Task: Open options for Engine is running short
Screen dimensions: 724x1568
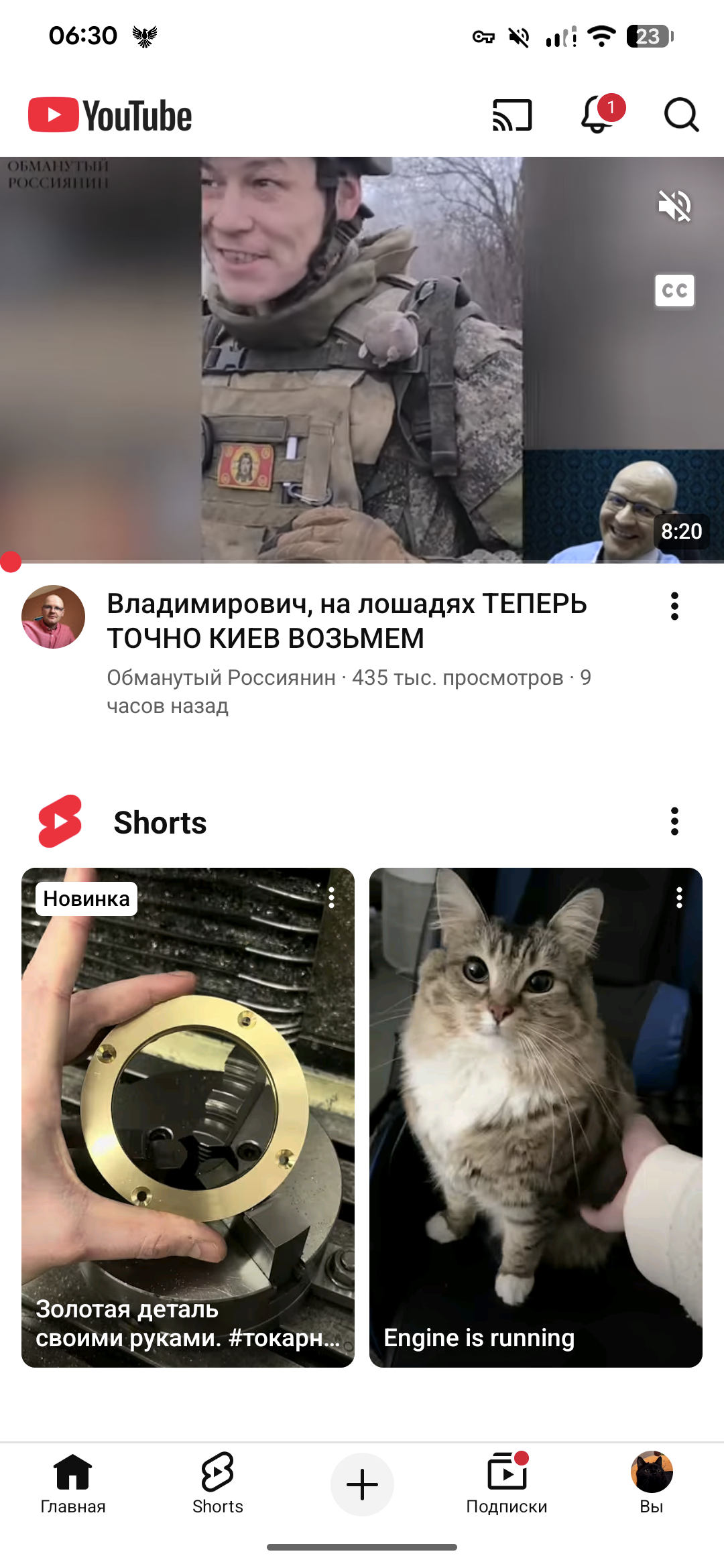Action: point(679,898)
